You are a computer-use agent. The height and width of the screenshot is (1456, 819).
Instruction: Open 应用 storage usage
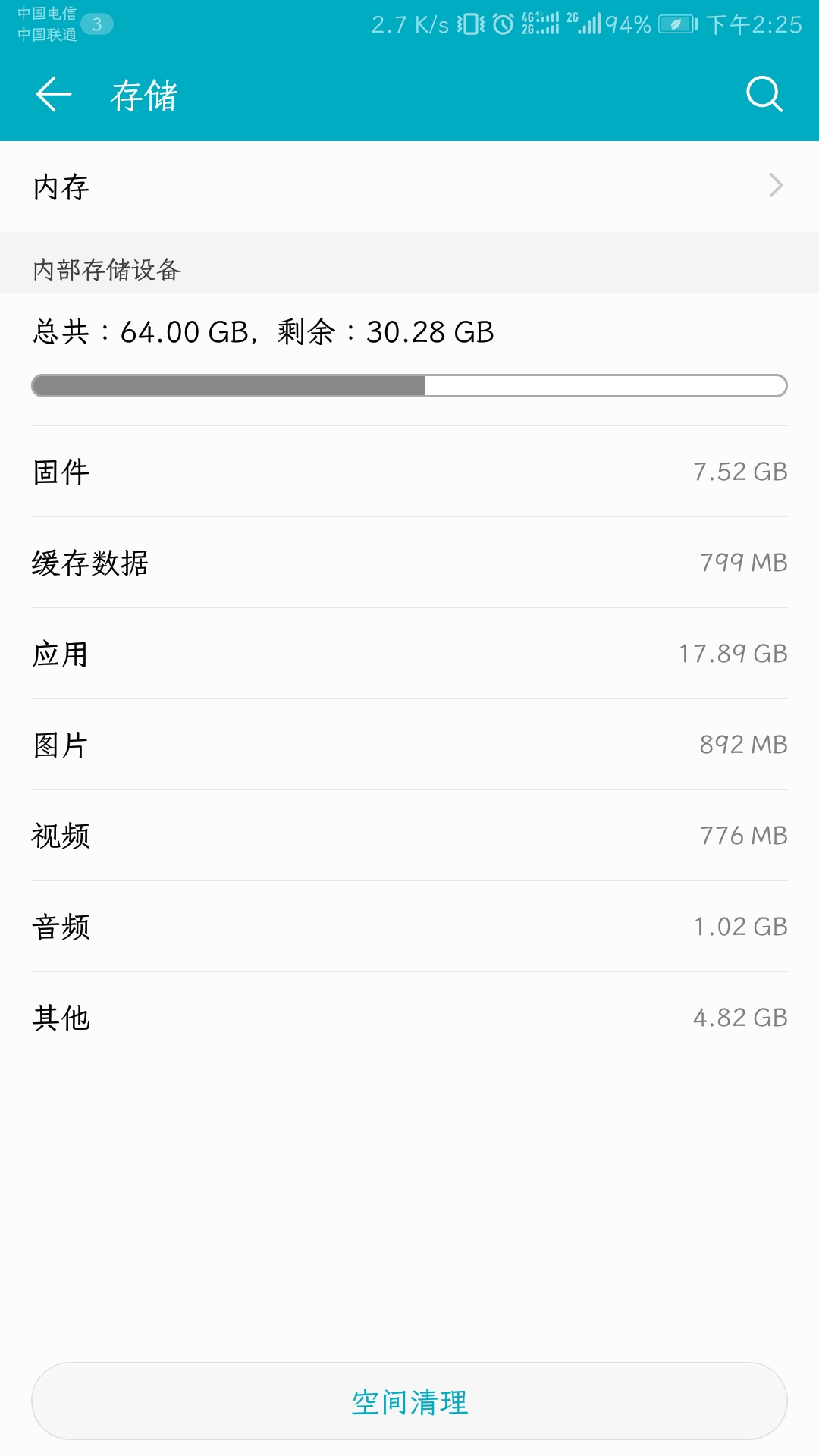click(409, 654)
